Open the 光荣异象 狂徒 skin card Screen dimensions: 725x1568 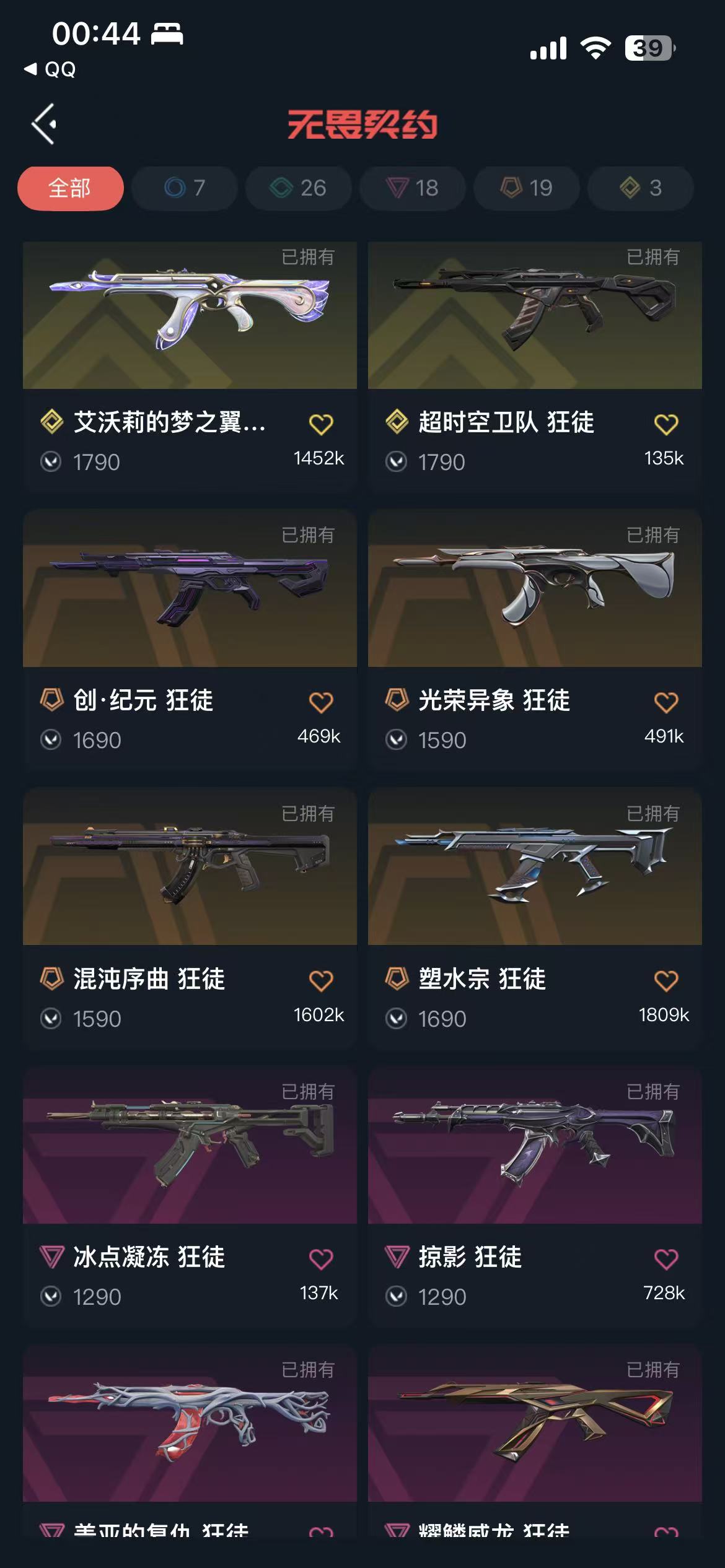(535, 588)
